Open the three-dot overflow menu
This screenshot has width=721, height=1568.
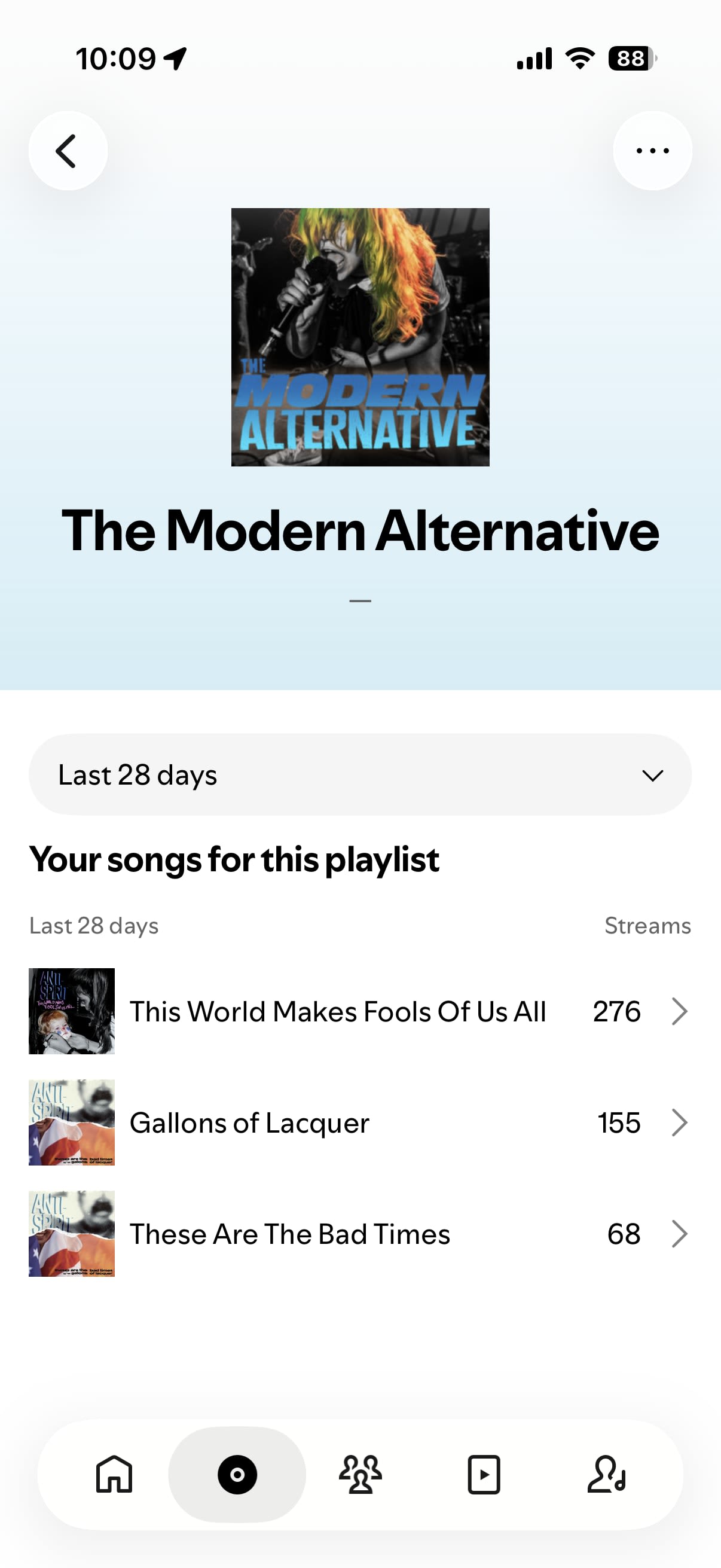[x=652, y=150]
